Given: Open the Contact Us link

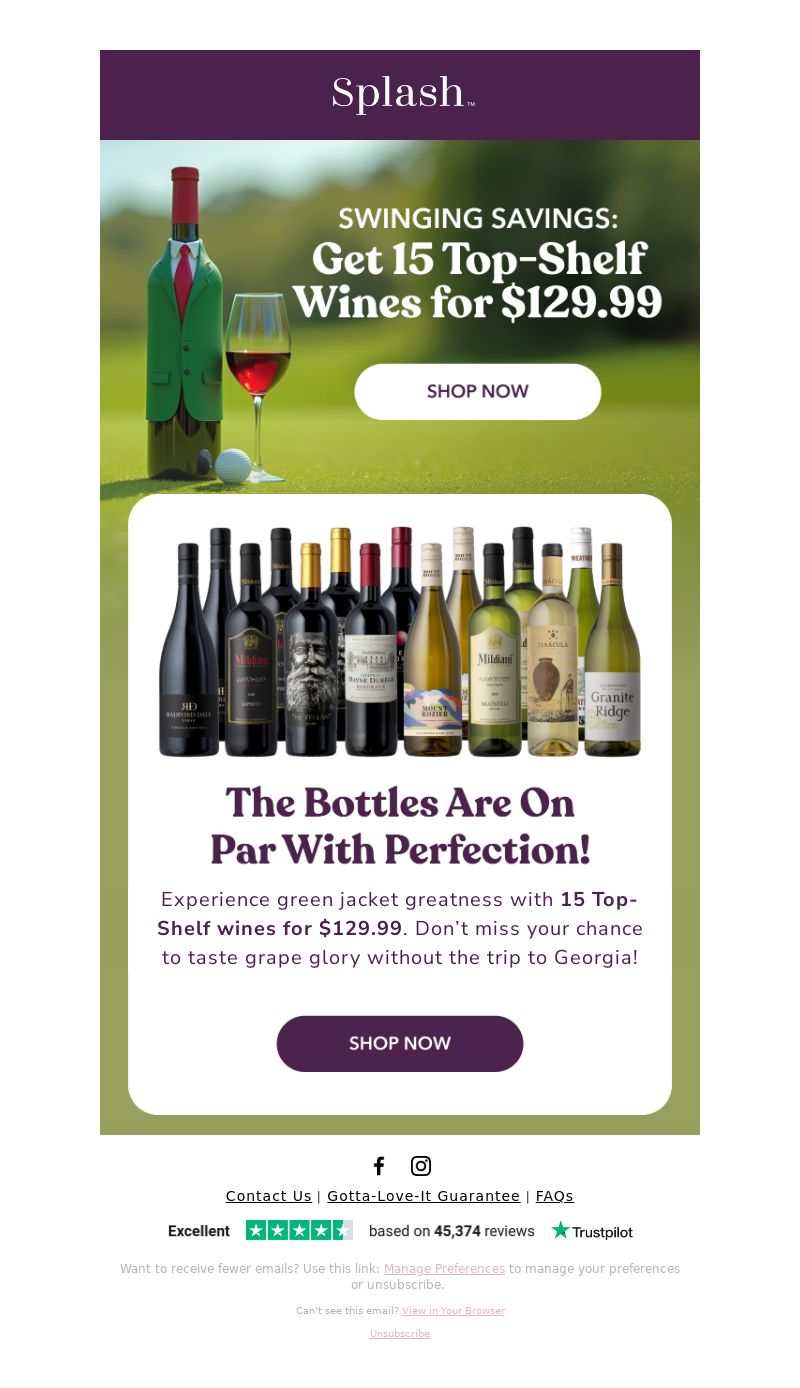Looking at the screenshot, I should click(x=269, y=1196).
